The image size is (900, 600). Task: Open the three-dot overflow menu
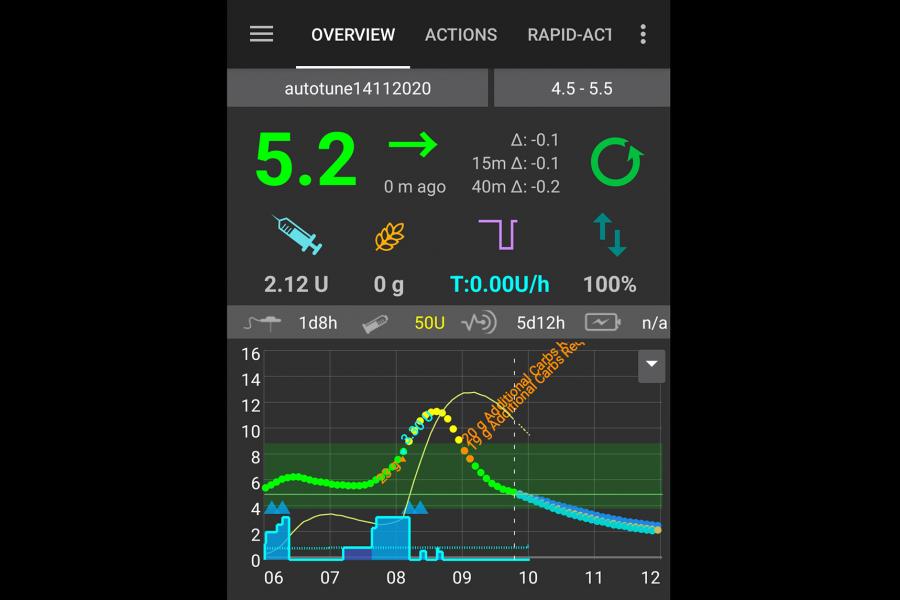point(643,34)
